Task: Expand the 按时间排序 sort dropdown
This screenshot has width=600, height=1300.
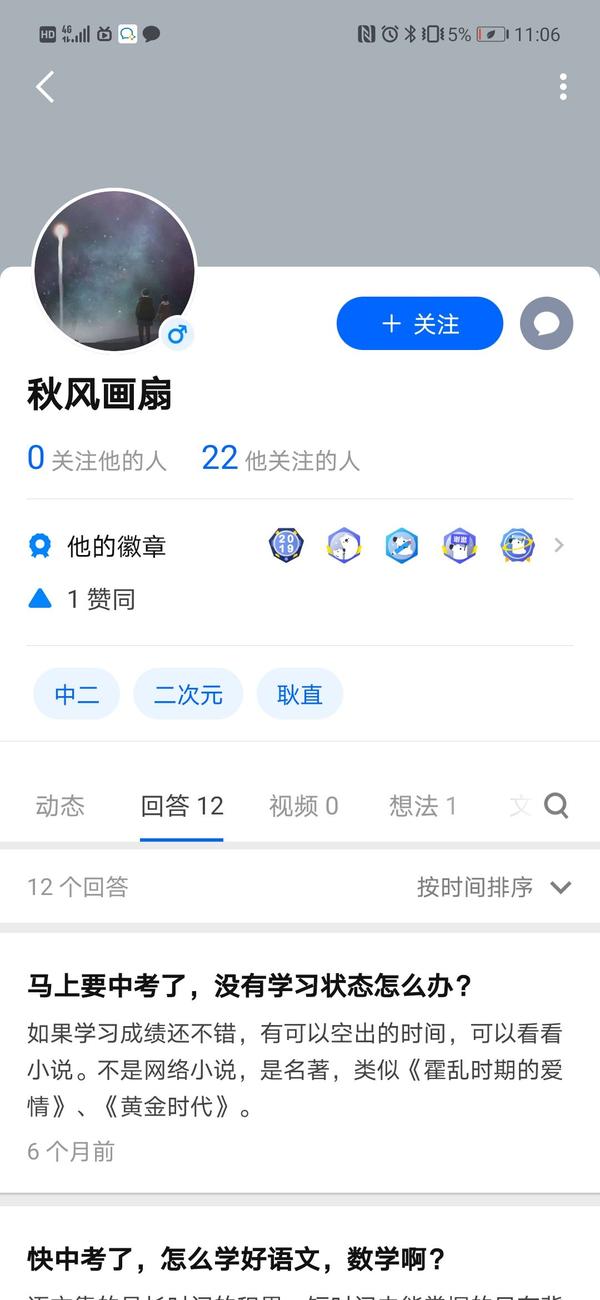Action: [x=494, y=887]
